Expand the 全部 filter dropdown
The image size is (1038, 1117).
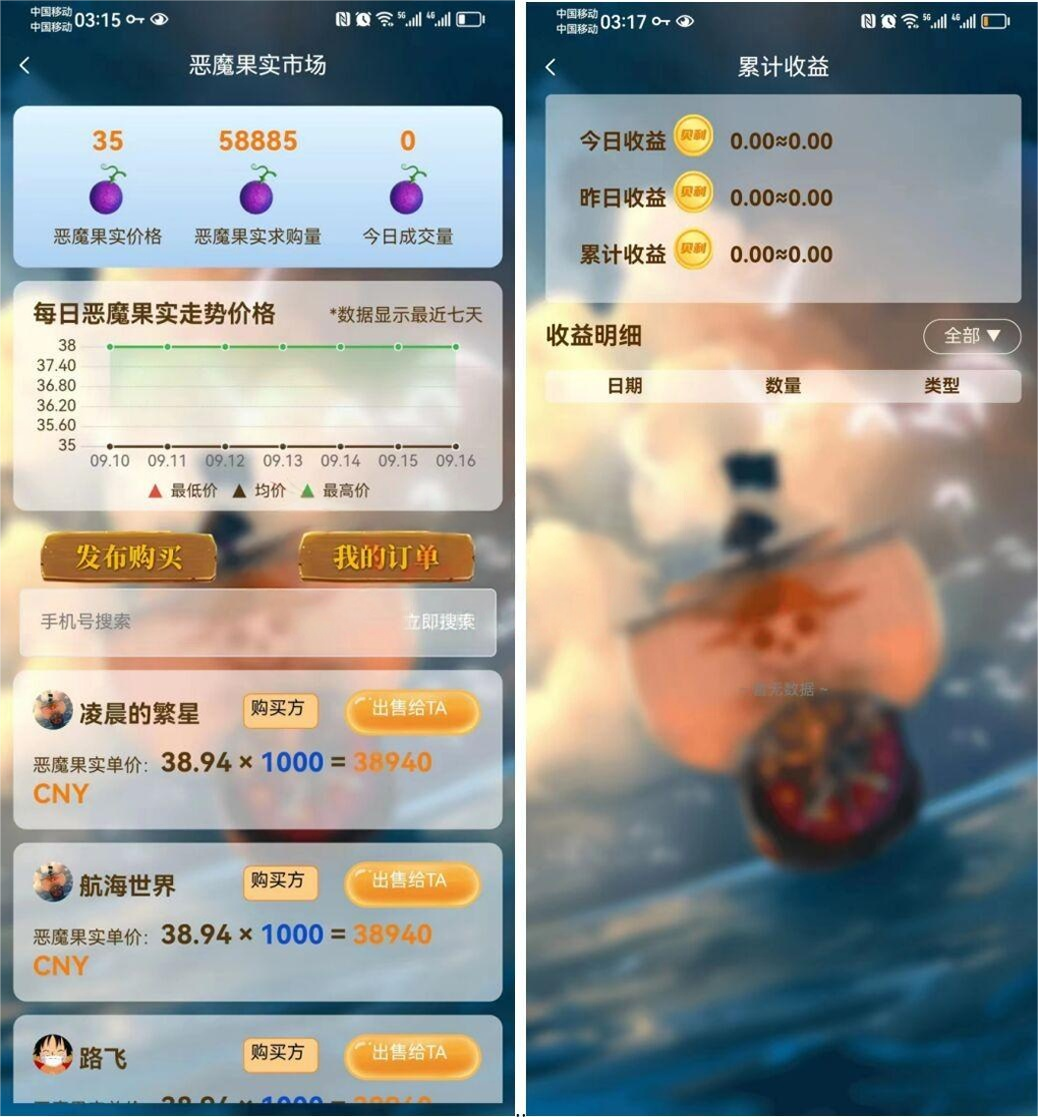tap(971, 336)
